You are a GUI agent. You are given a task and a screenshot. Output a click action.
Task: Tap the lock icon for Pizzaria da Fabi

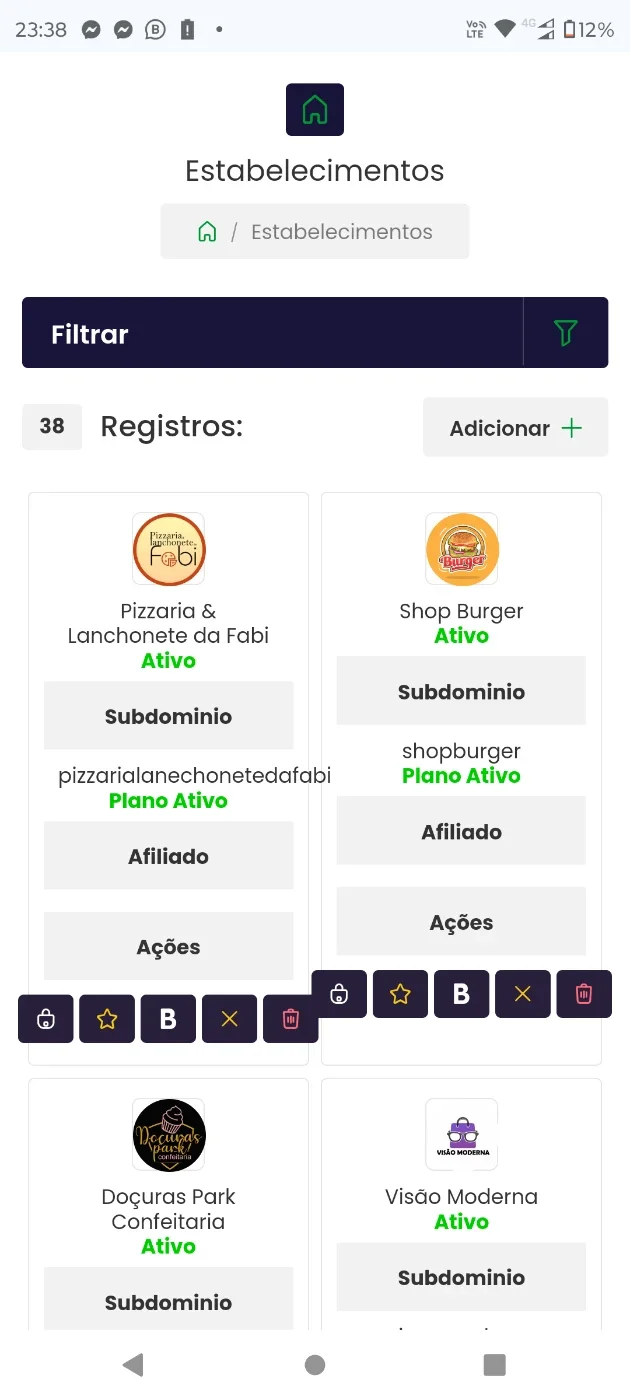click(46, 1019)
